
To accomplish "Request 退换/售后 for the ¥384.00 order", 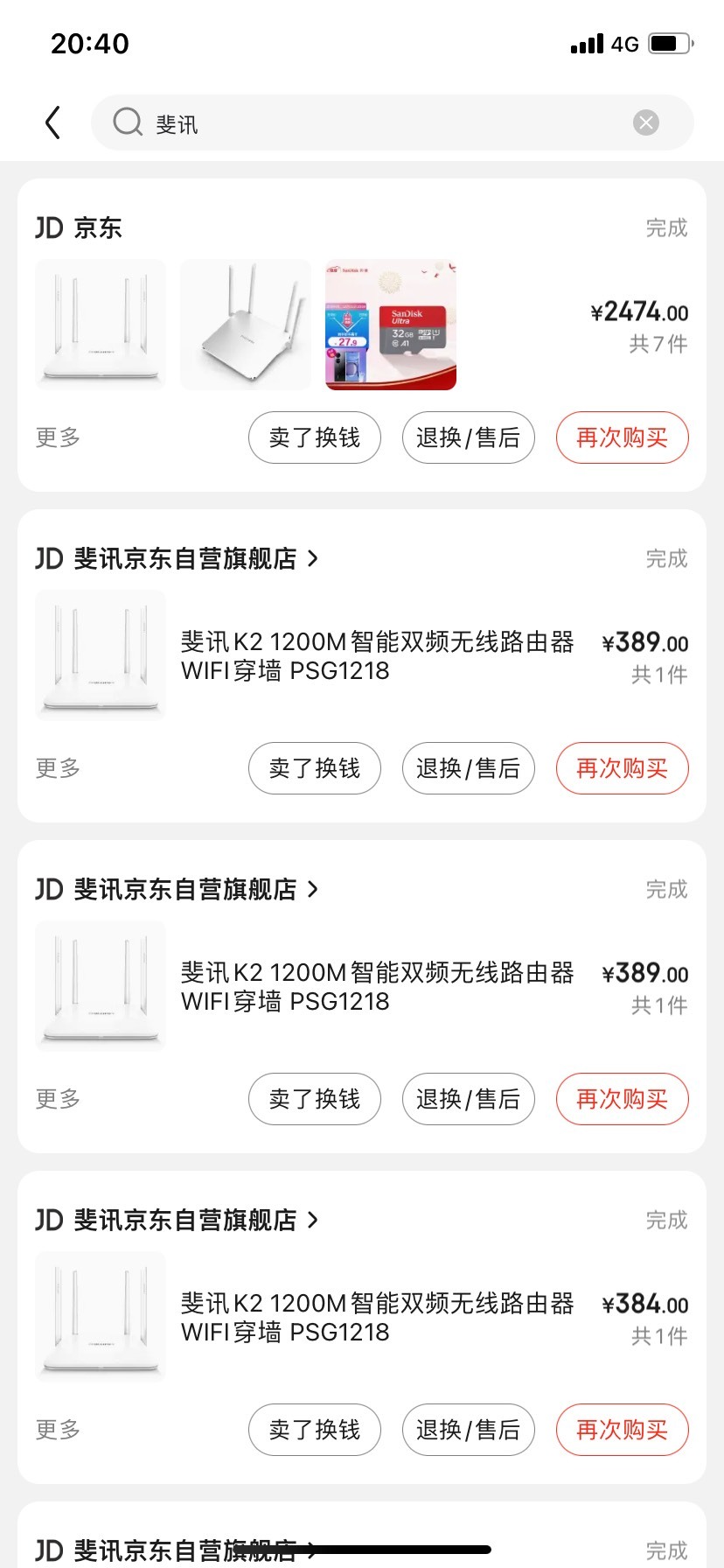I will pyautogui.click(x=468, y=1430).
